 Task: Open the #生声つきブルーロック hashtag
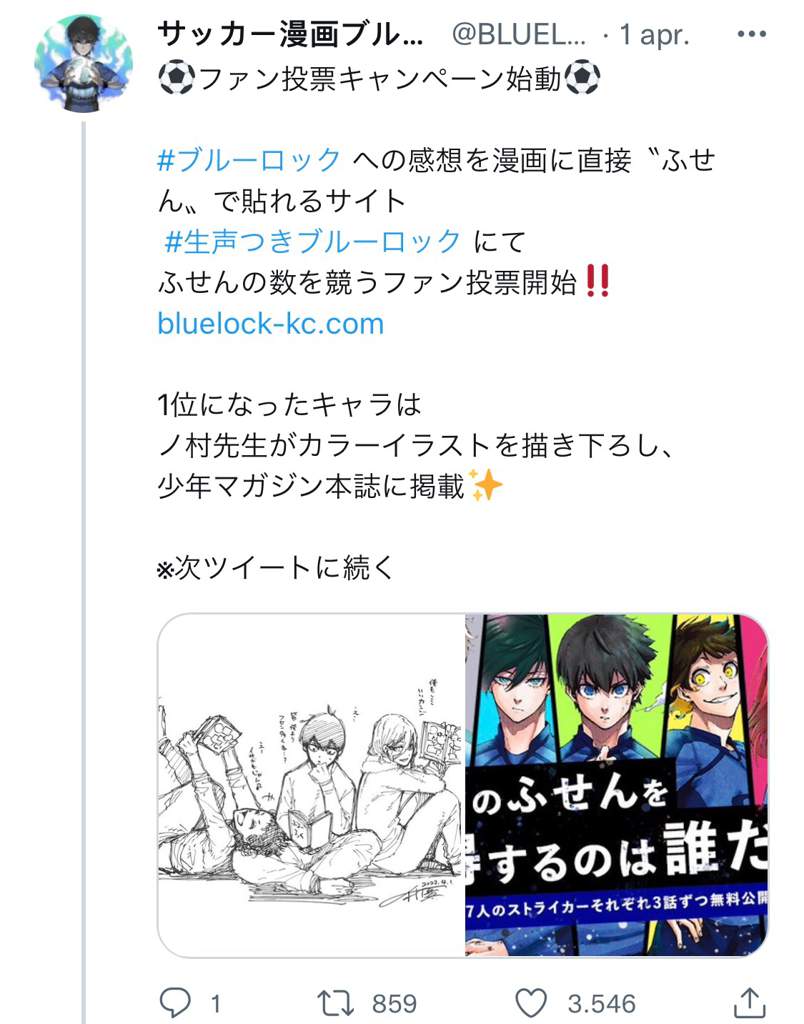click(313, 241)
